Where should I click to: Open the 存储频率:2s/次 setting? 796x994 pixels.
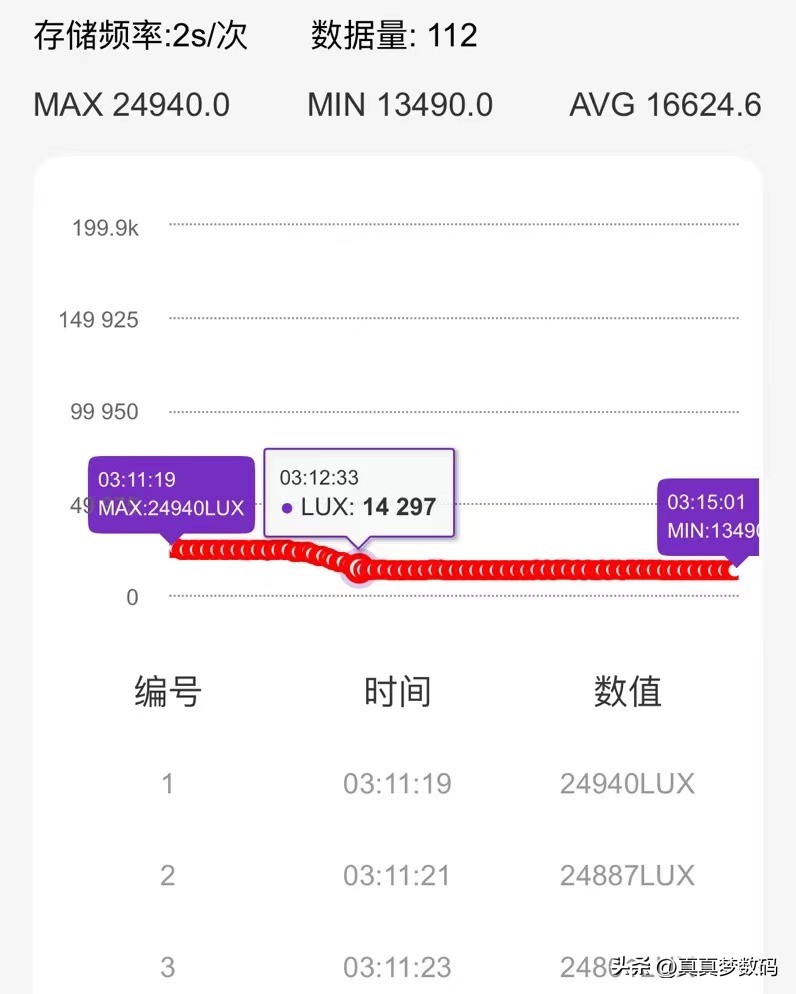(x=135, y=33)
